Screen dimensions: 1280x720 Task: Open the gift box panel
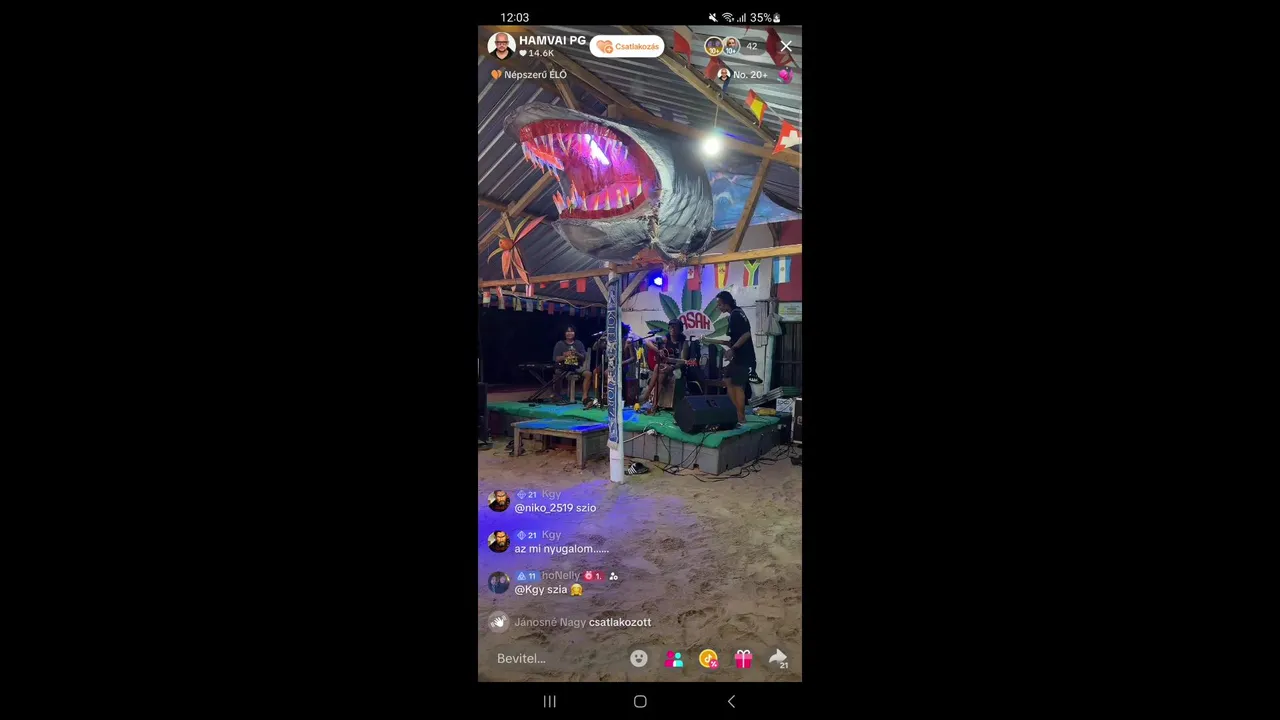pos(743,658)
